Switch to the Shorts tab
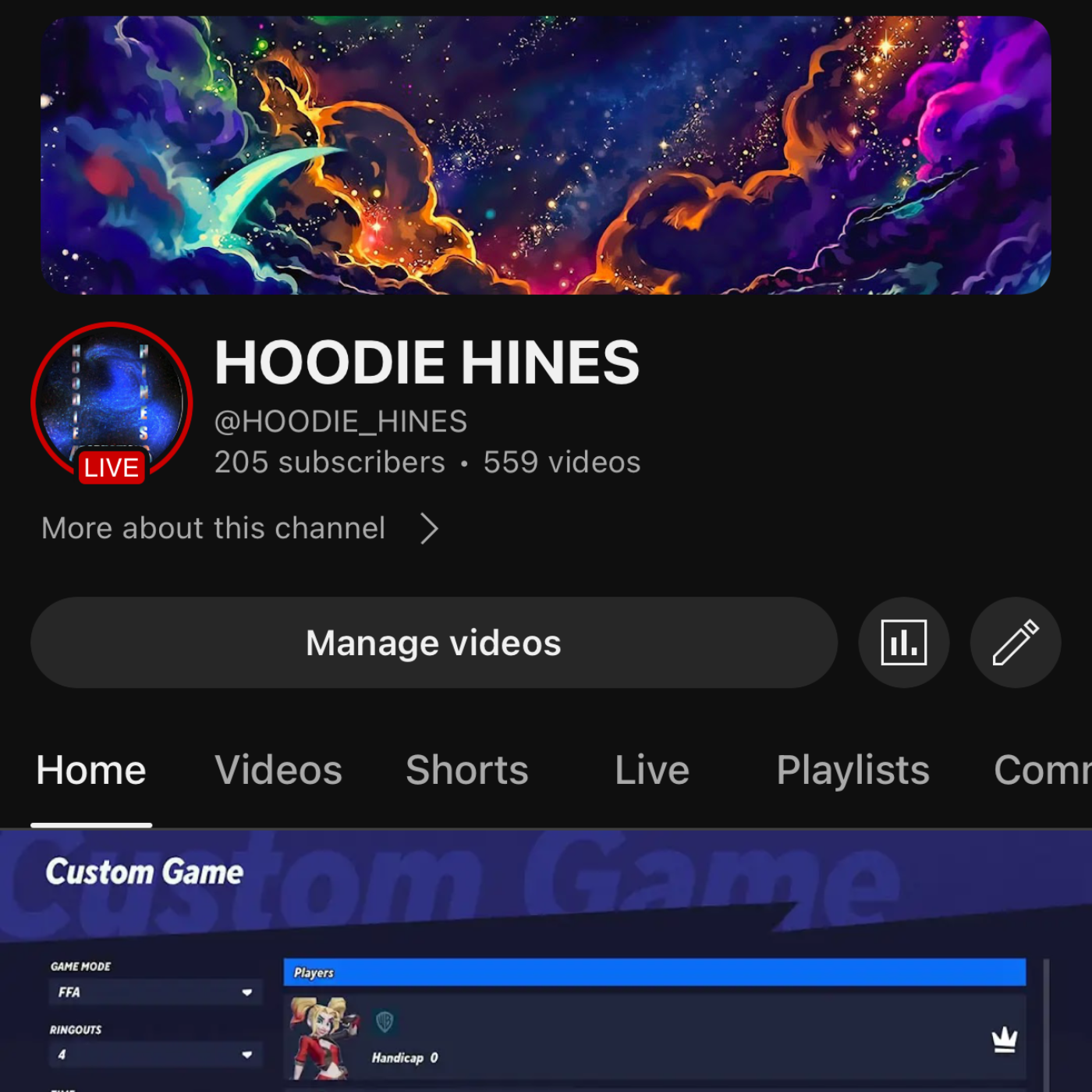Viewport: 1092px width, 1092px height. (466, 771)
